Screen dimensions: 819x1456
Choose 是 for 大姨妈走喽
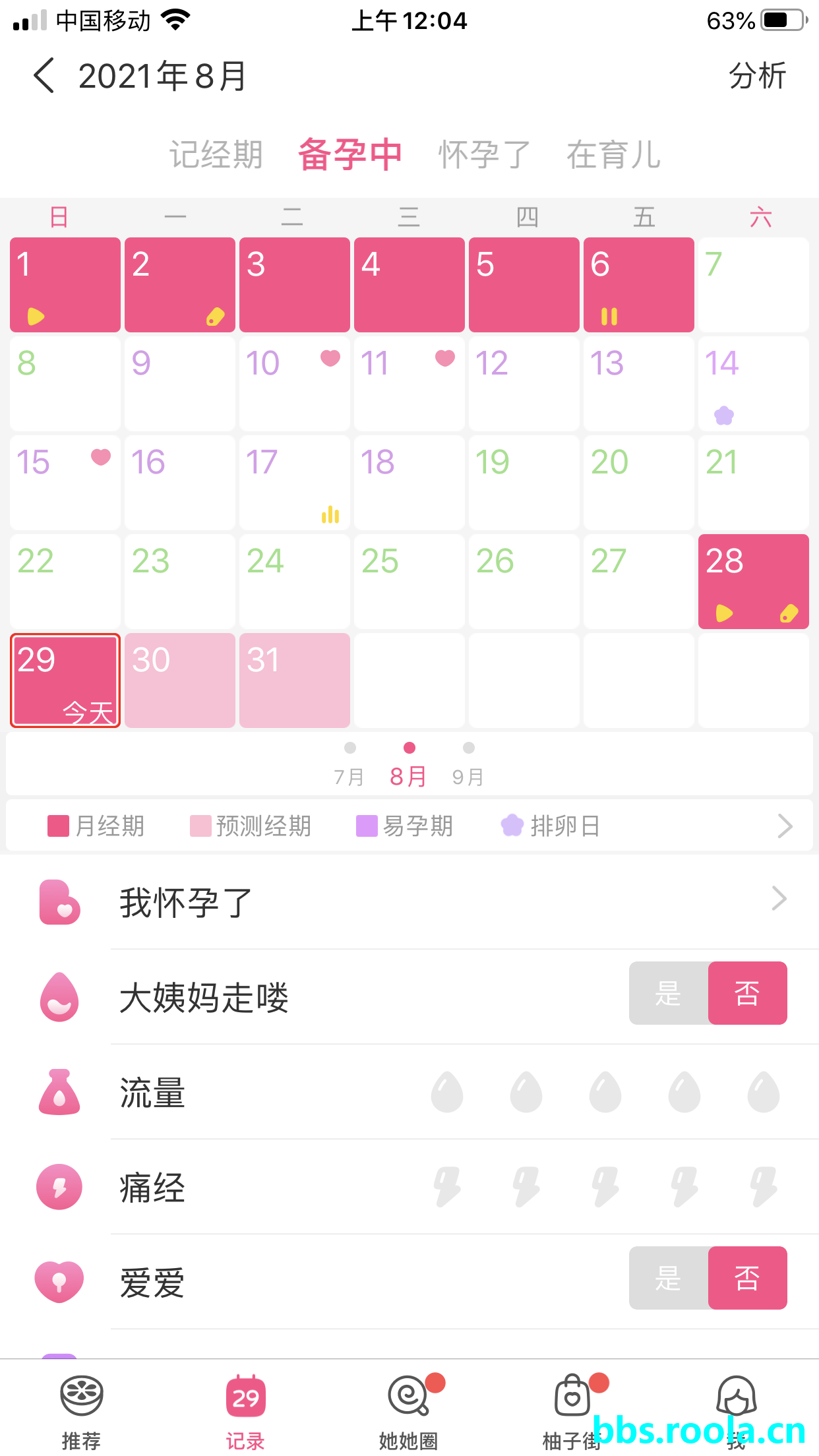click(668, 993)
